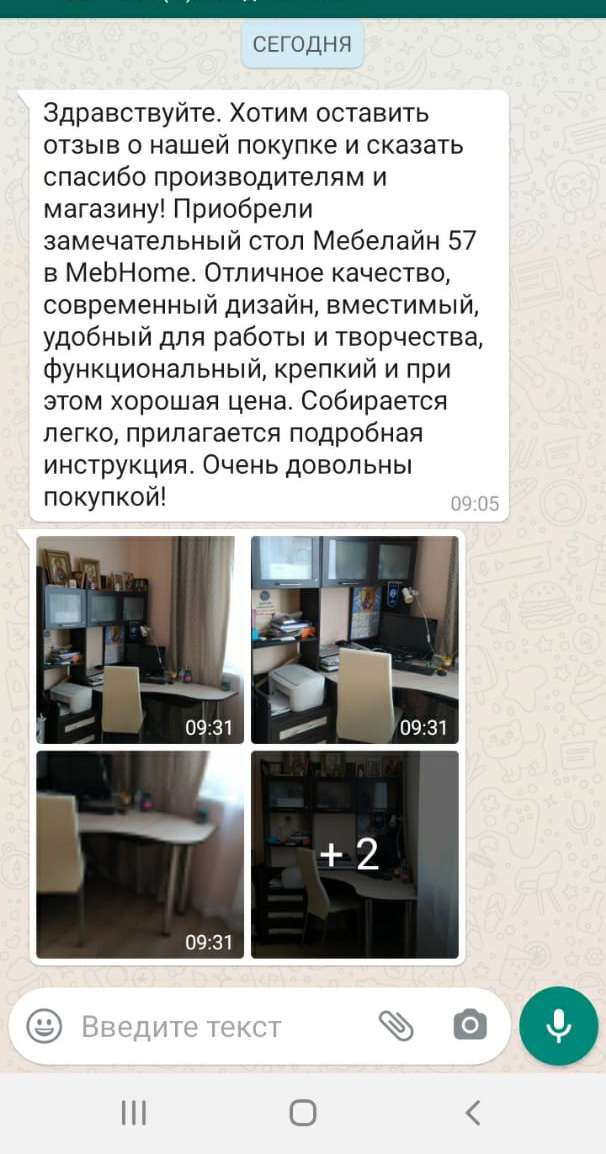606x1154 pixels.
Task: Open the recent apps view
Action: [x=133, y=1112]
